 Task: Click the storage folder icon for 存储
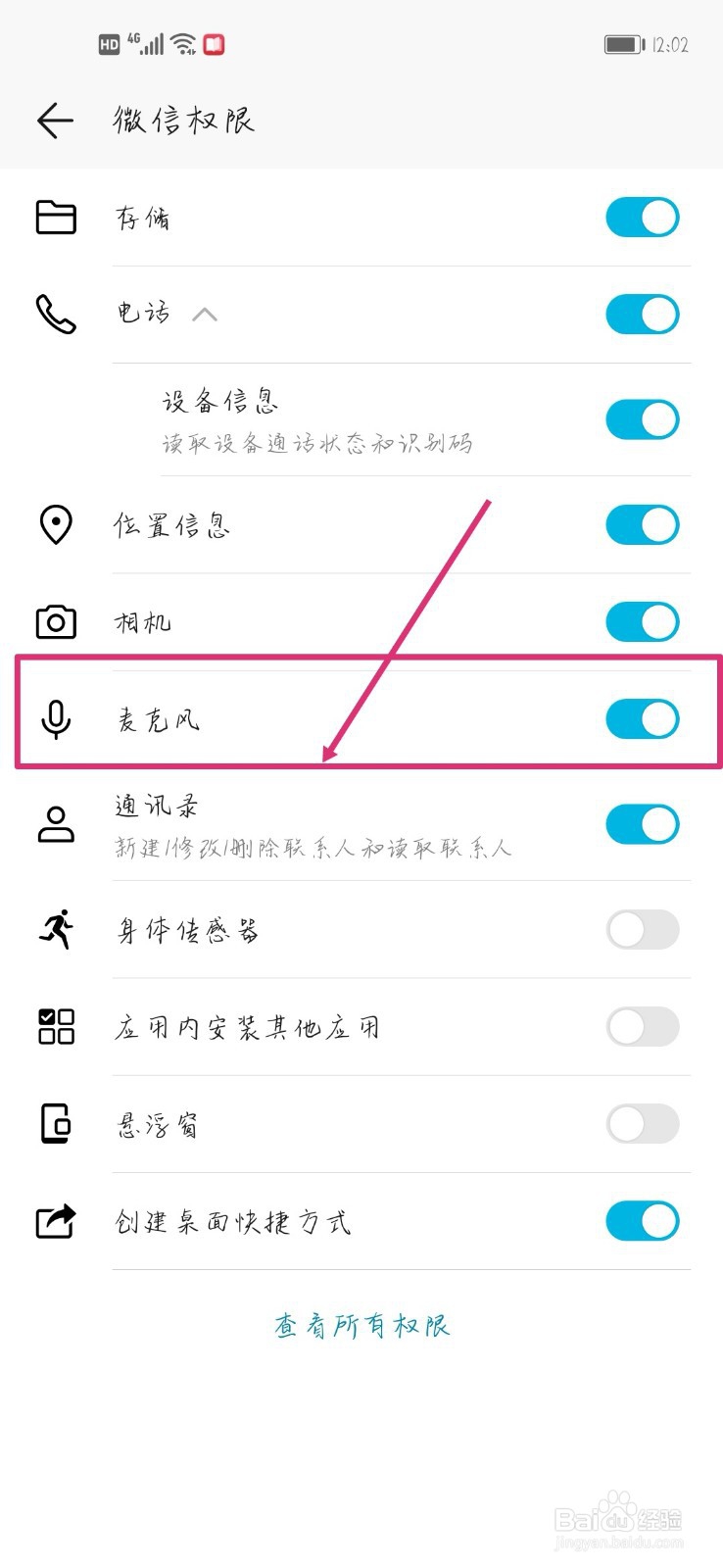click(56, 218)
